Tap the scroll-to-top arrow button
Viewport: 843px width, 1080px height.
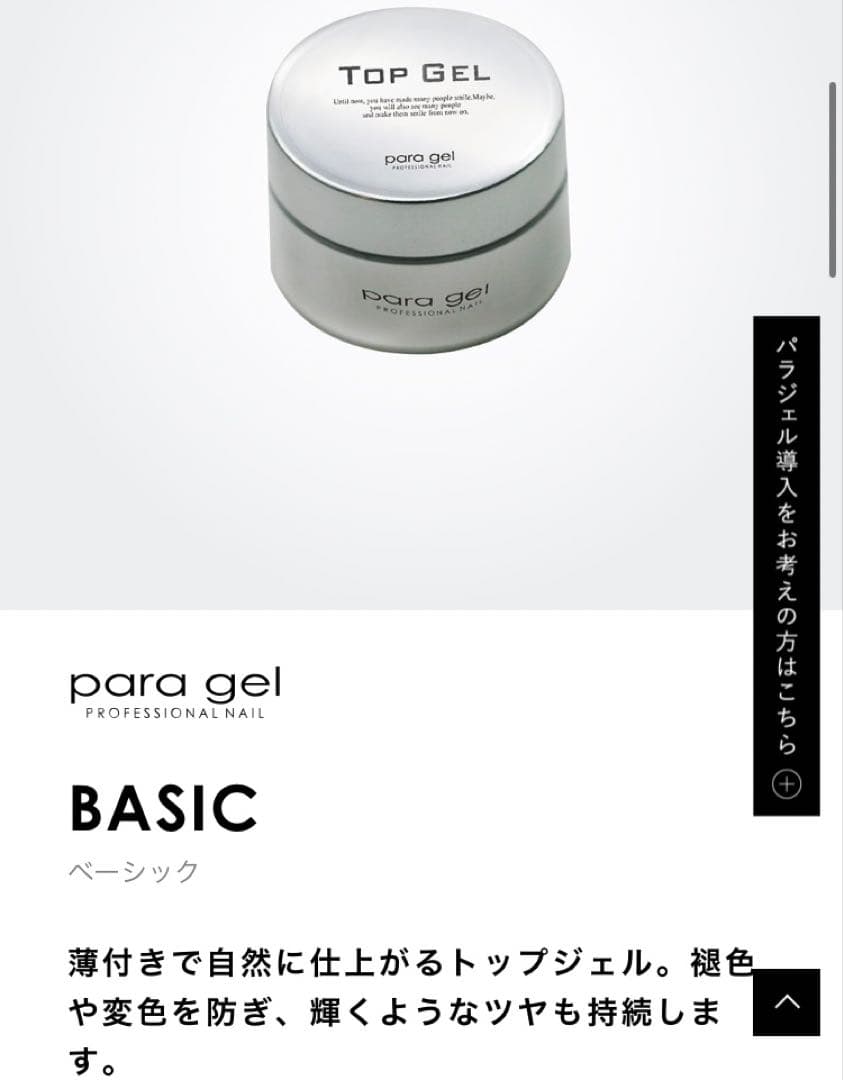[786, 1002]
